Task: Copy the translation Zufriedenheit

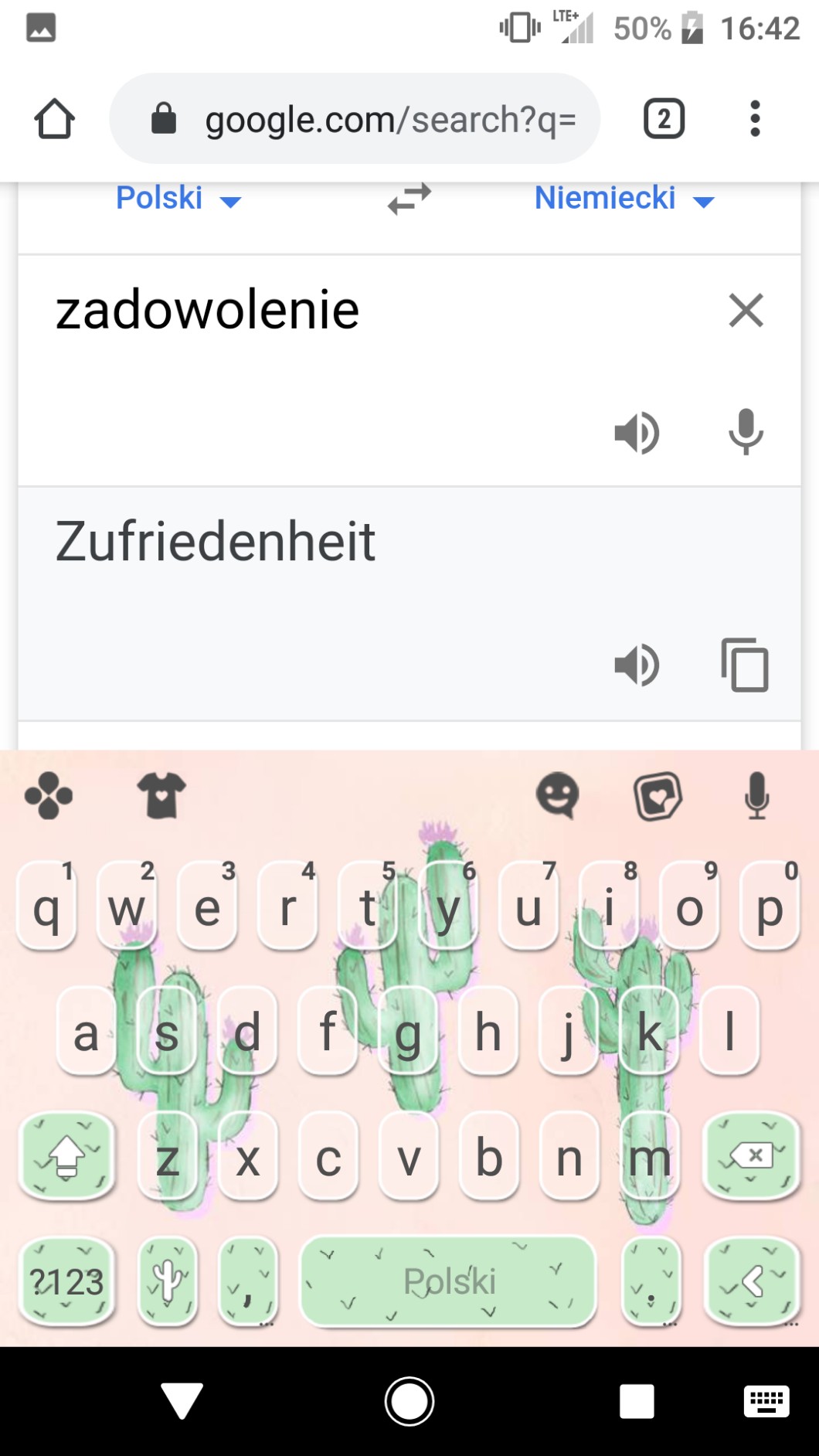Action: point(745,665)
